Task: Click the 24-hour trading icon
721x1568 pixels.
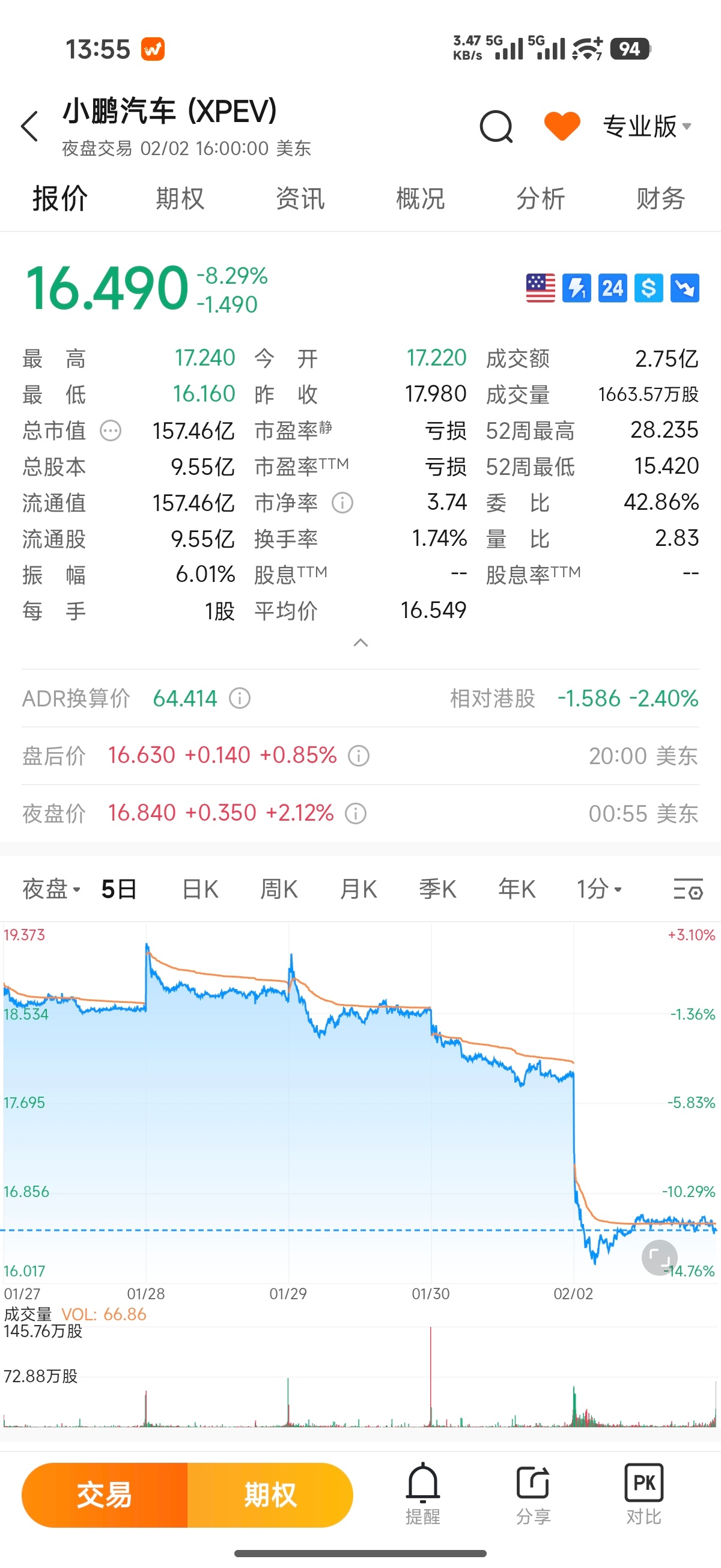Action: (x=612, y=288)
